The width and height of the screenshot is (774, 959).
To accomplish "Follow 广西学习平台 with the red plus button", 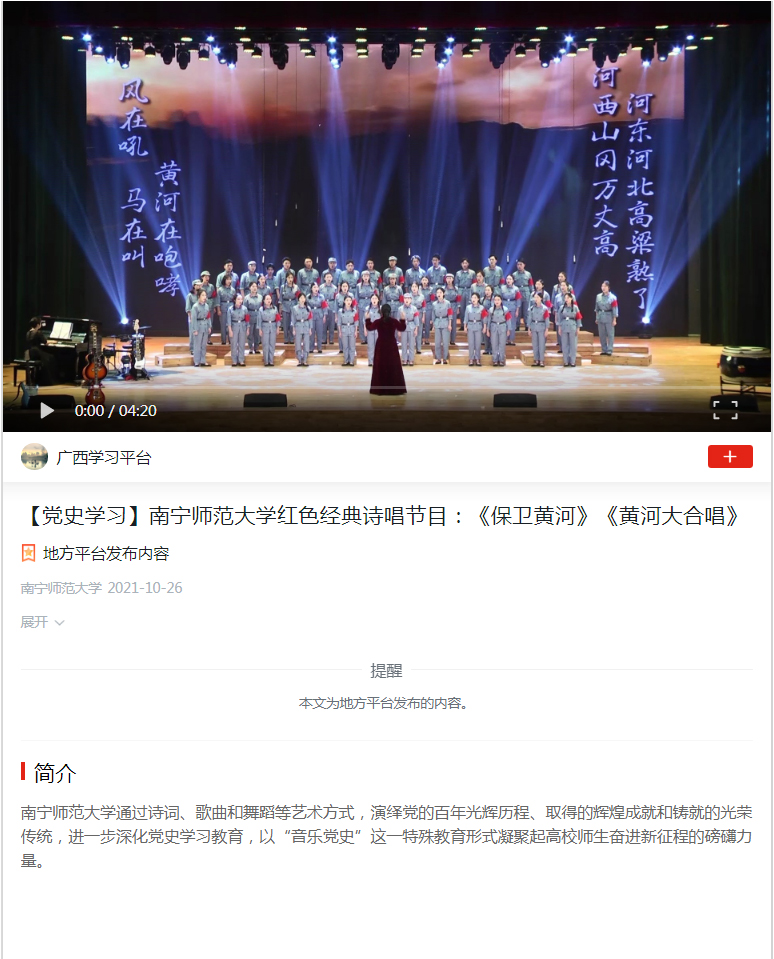I will click(730, 457).
